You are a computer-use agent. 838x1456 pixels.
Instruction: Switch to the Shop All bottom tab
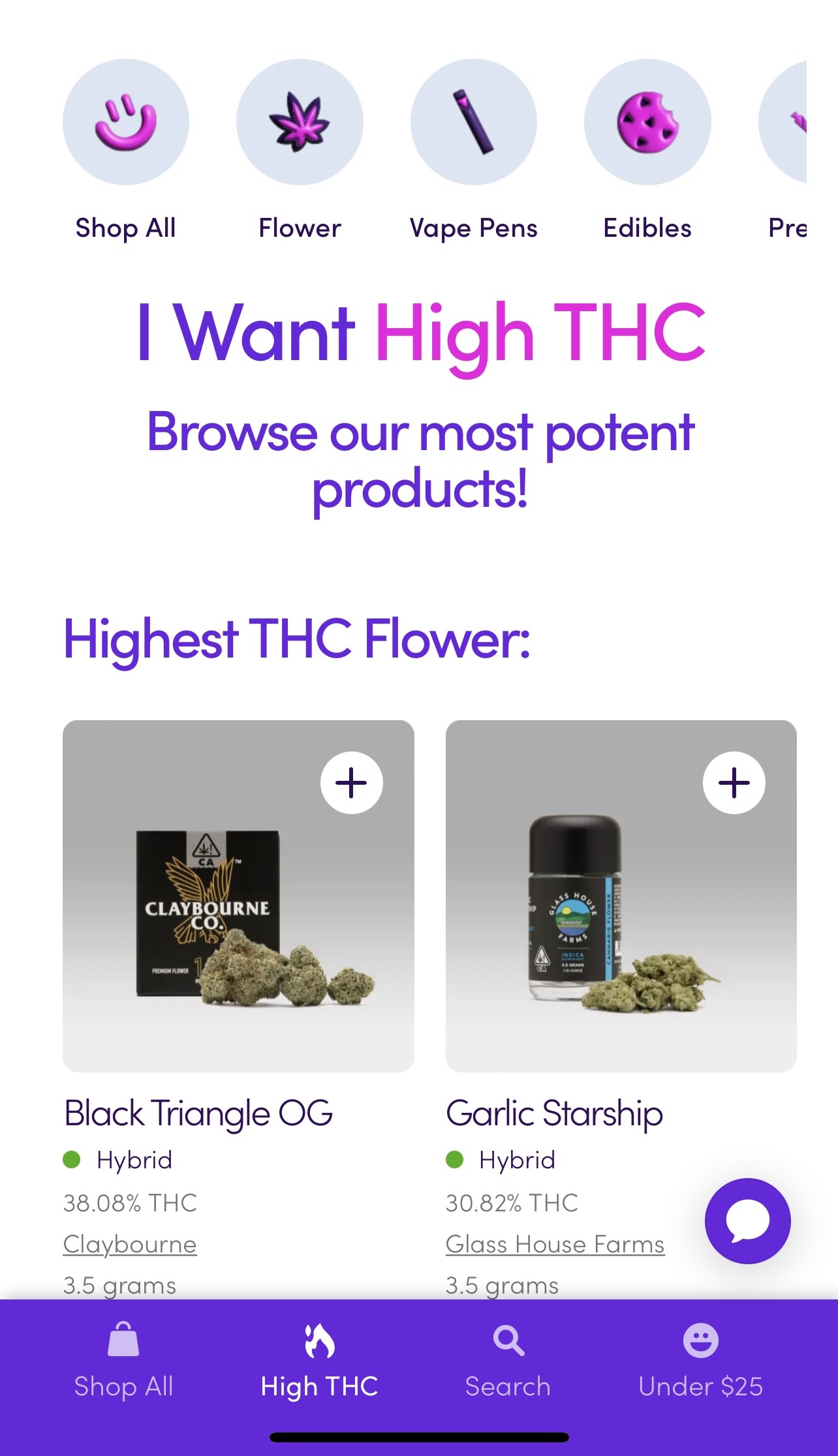point(124,1361)
